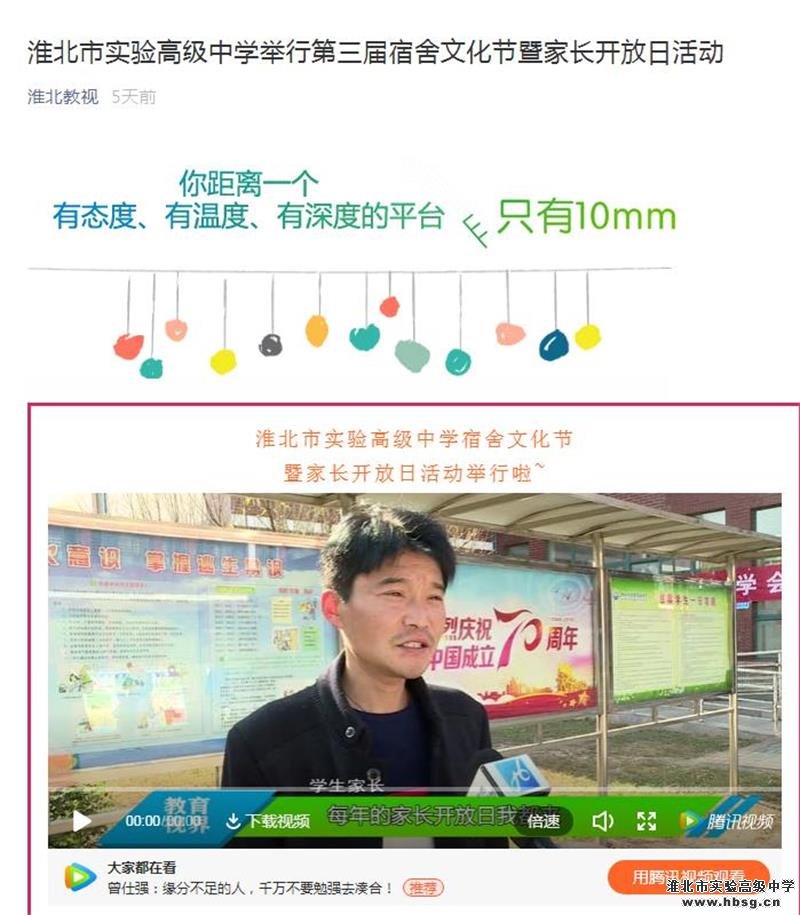Open the 倍速 playback speed options
Viewport: 800px width, 915px height.
[543, 821]
